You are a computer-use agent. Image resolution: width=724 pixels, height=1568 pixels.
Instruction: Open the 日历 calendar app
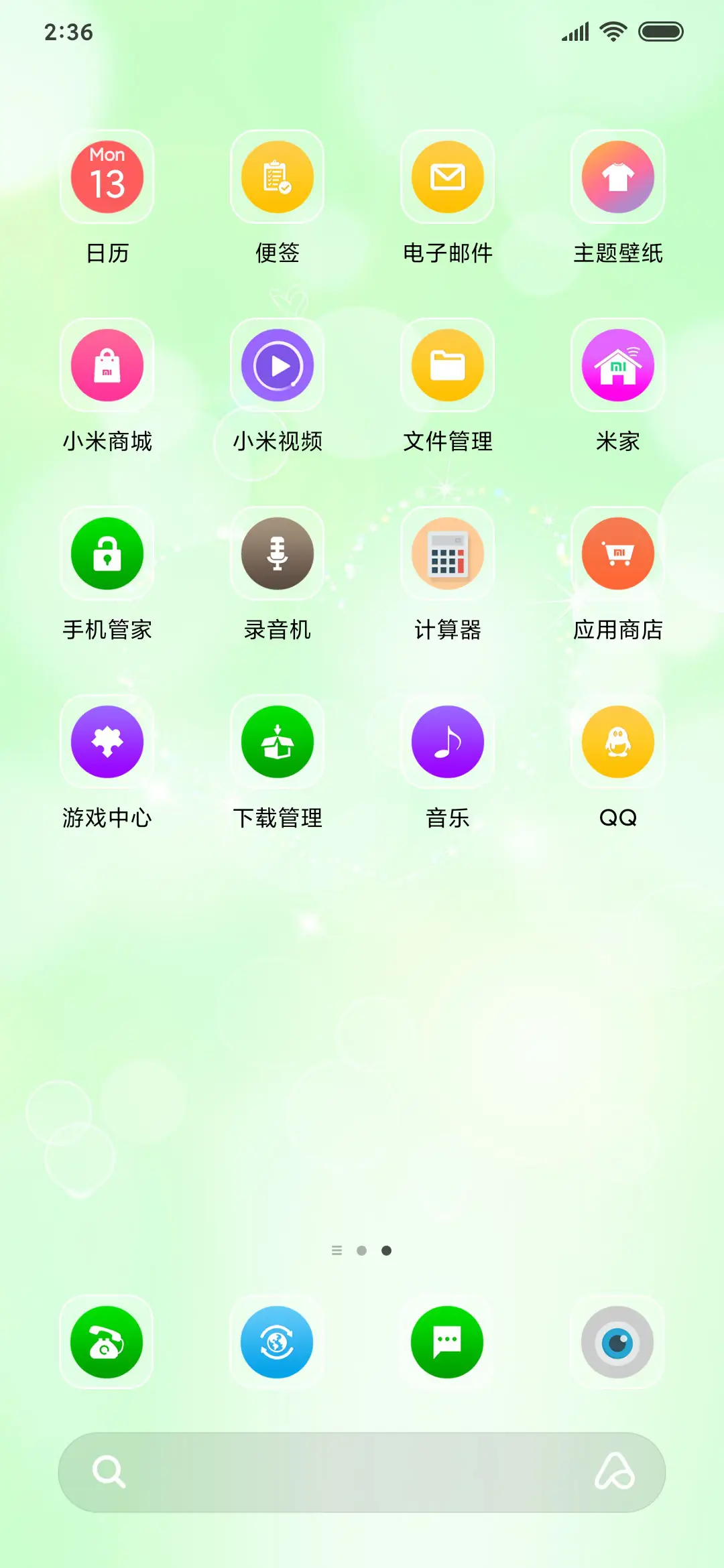point(107,176)
